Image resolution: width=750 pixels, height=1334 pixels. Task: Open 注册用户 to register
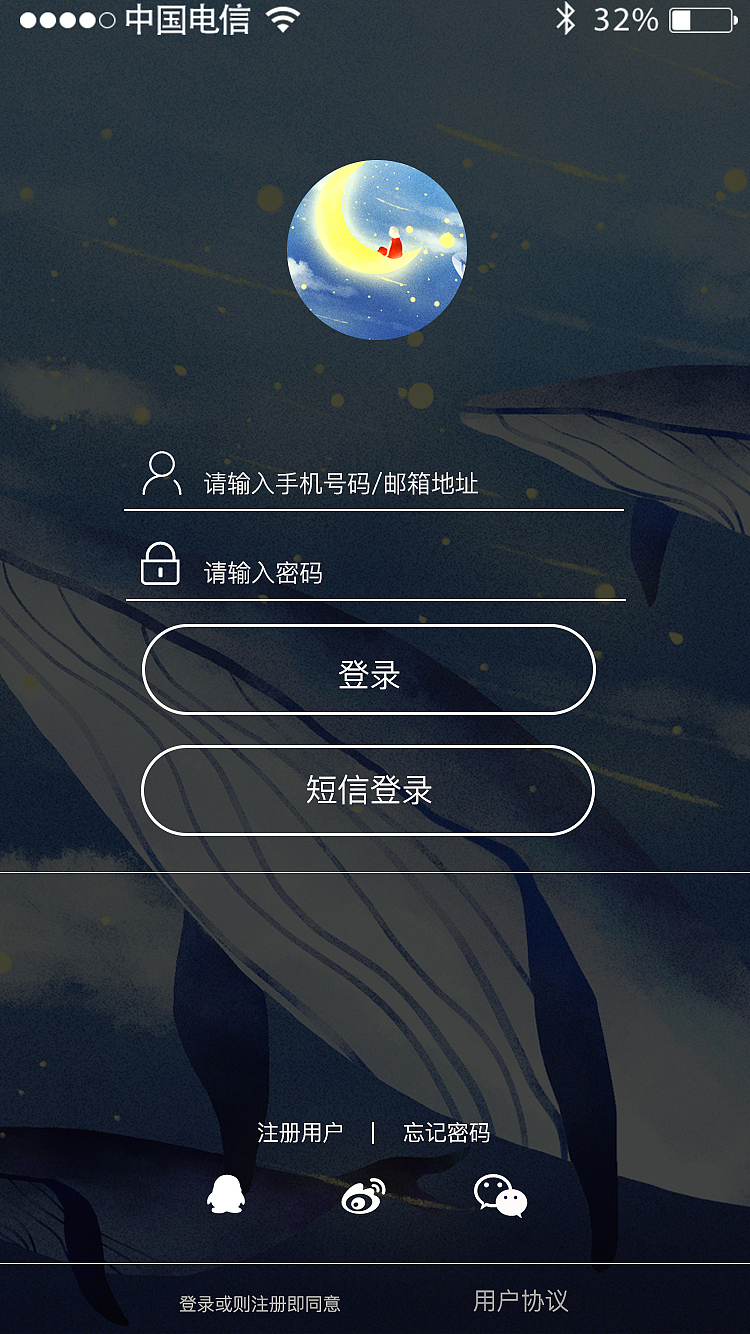[x=300, y=1133]
